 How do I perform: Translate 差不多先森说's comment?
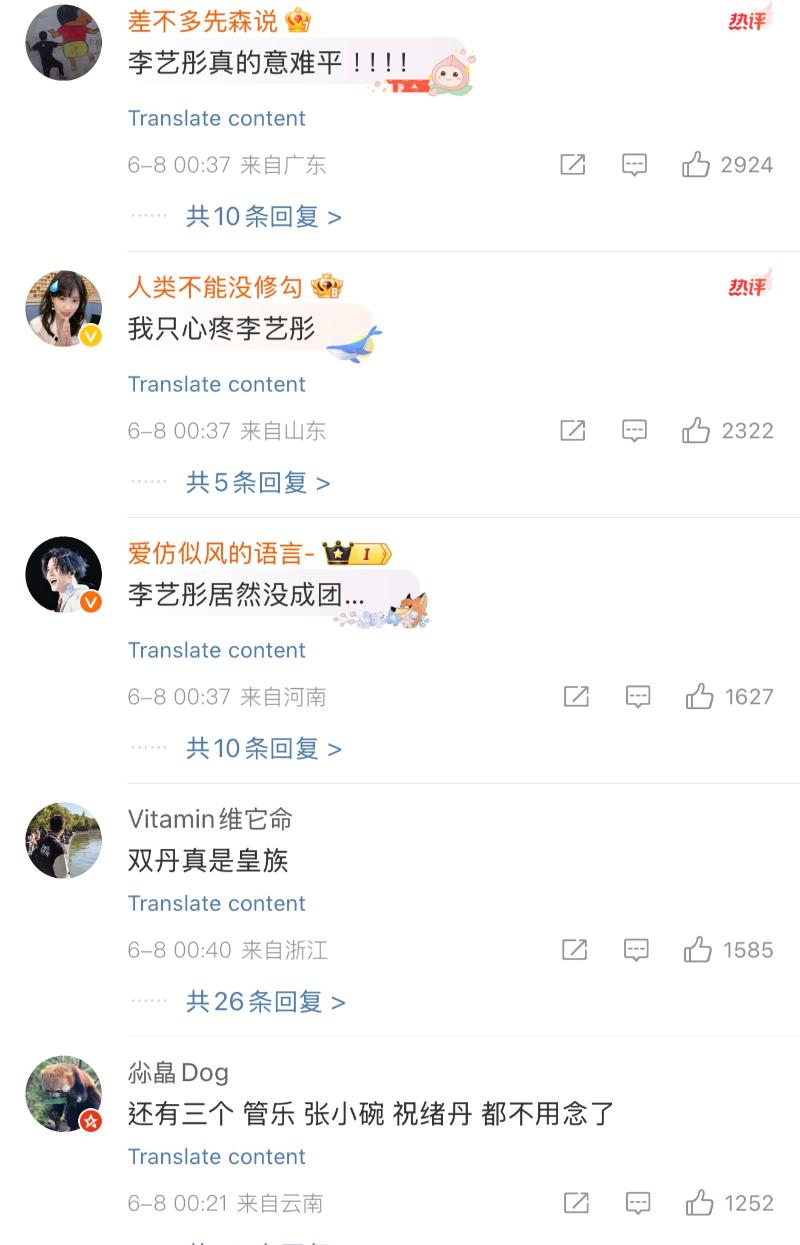click(x=217, y=118)
